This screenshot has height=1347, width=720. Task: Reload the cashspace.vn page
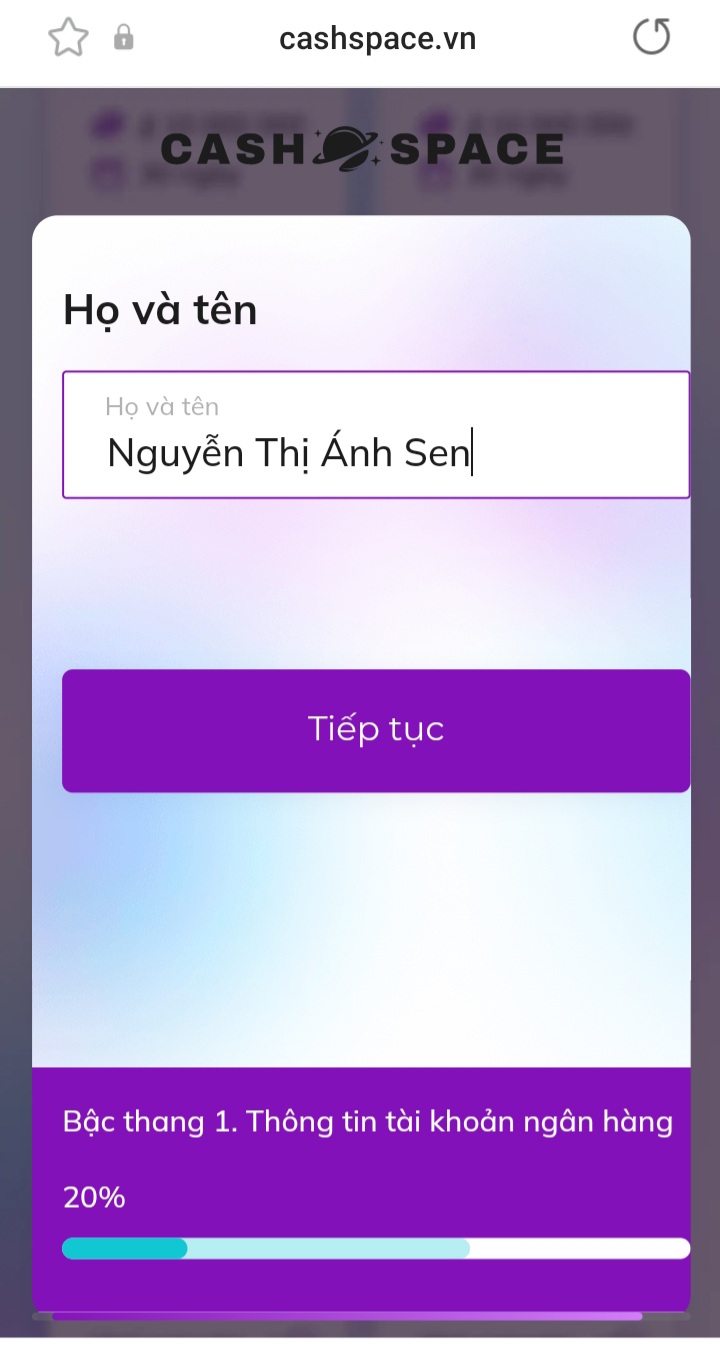coord(651,39)
